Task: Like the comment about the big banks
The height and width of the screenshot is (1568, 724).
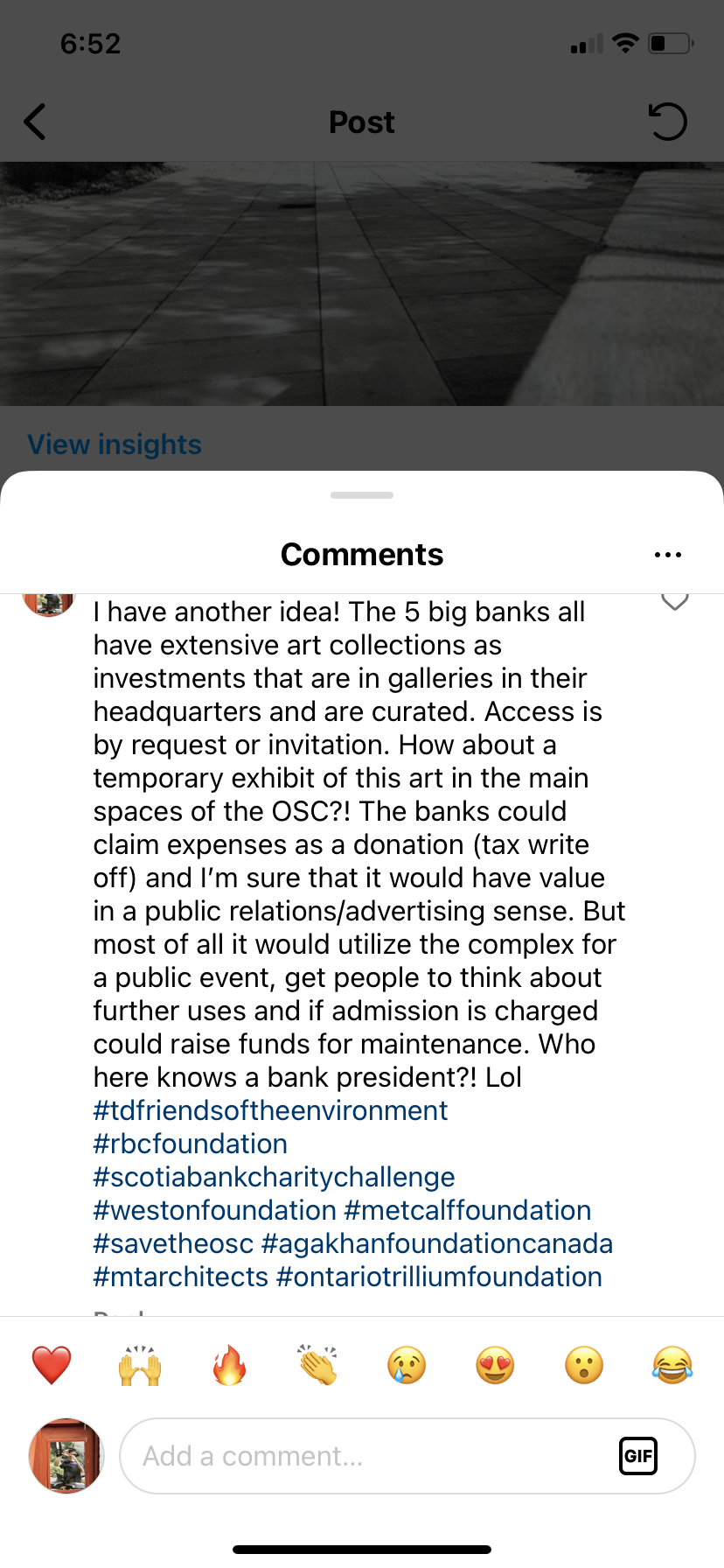Action: (674, 602)
